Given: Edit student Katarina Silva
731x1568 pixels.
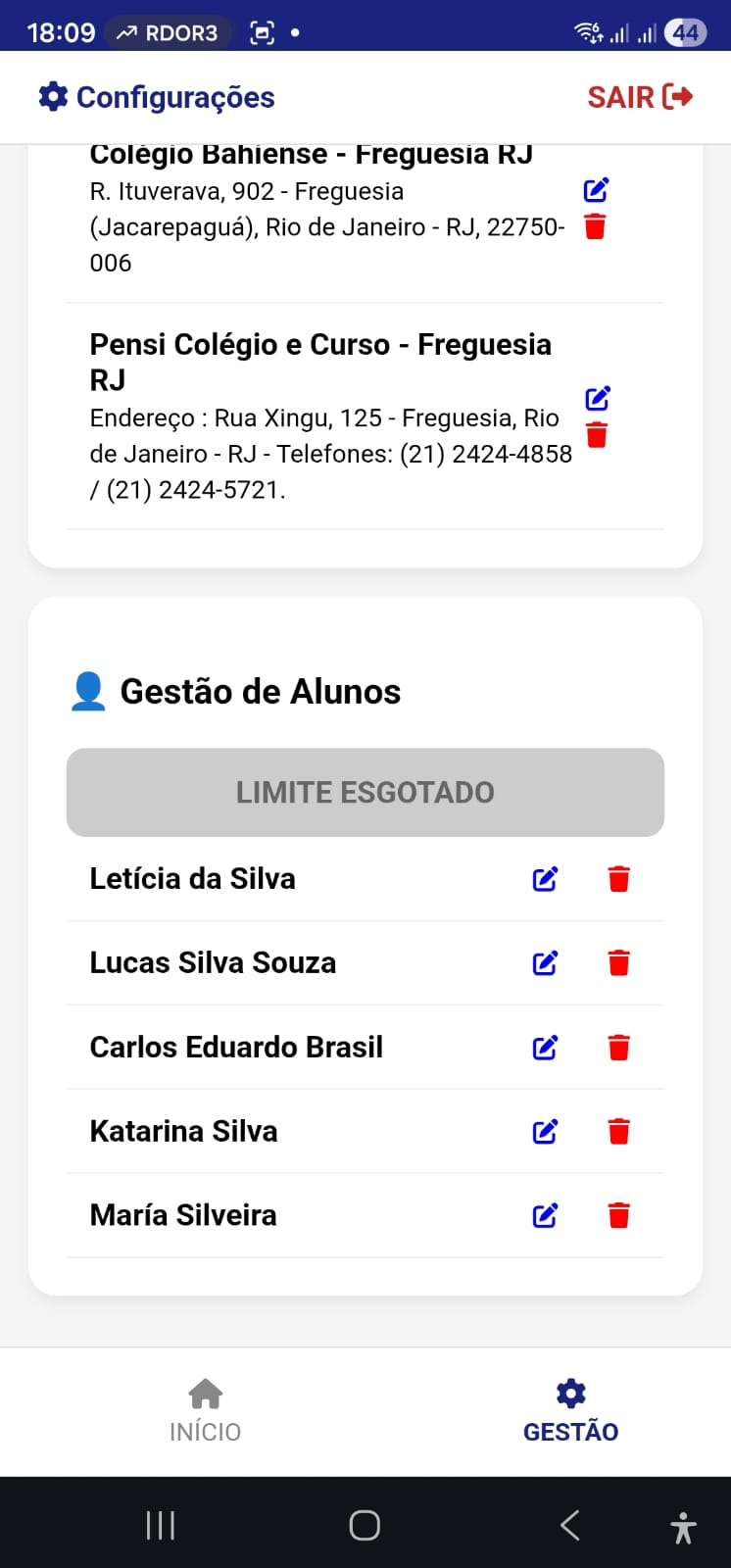Looking at the screenshot, I should tap(545, 1132).
